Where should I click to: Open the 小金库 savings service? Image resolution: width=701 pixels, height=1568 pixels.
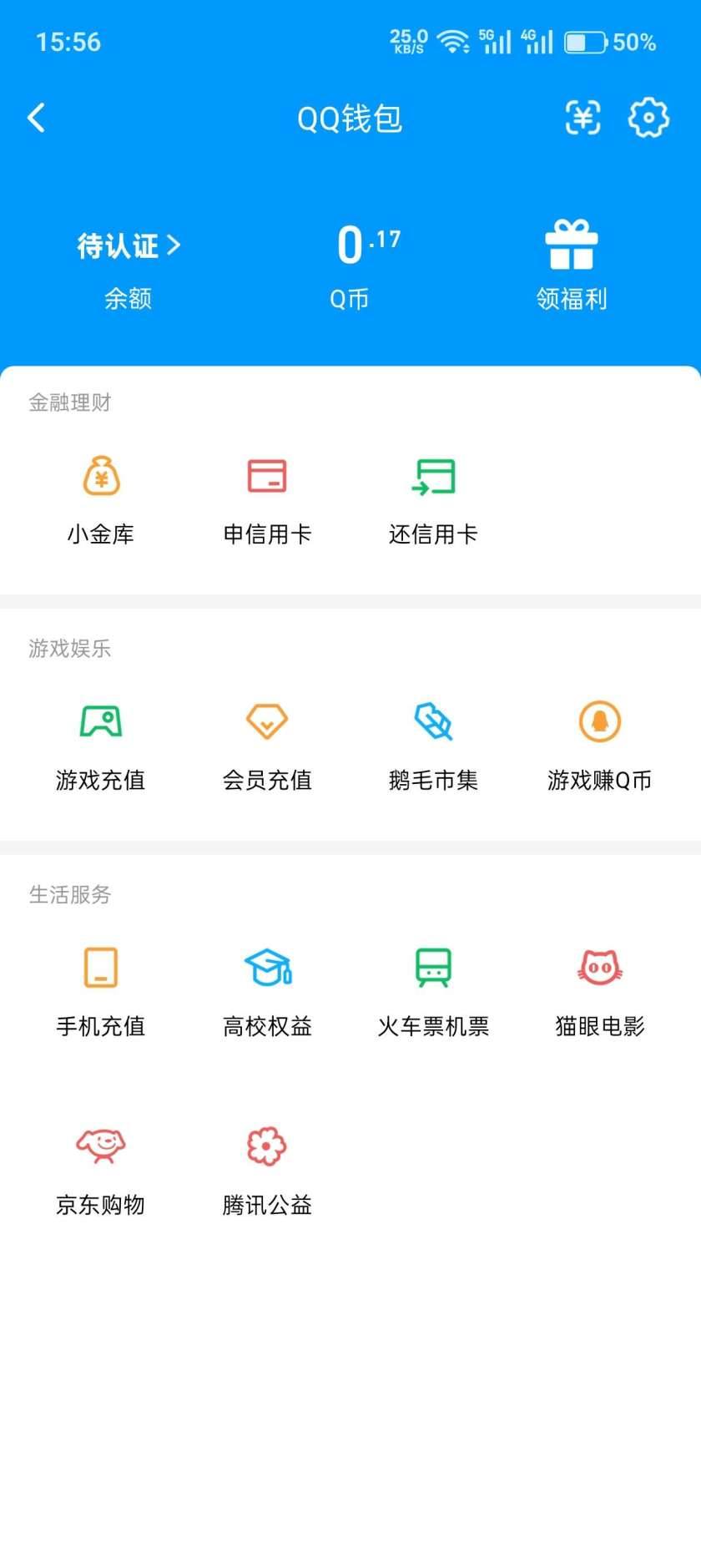point(100,497)
